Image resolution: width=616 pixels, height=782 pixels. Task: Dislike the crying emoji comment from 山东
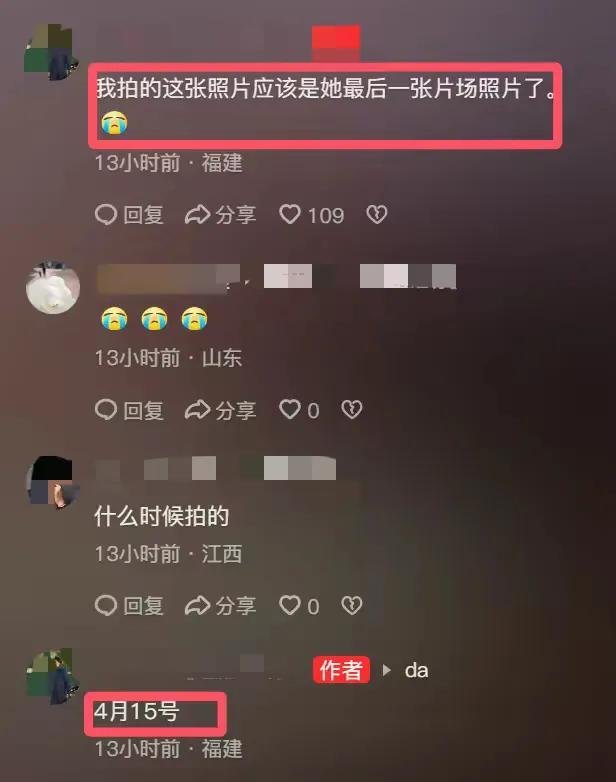351,410
